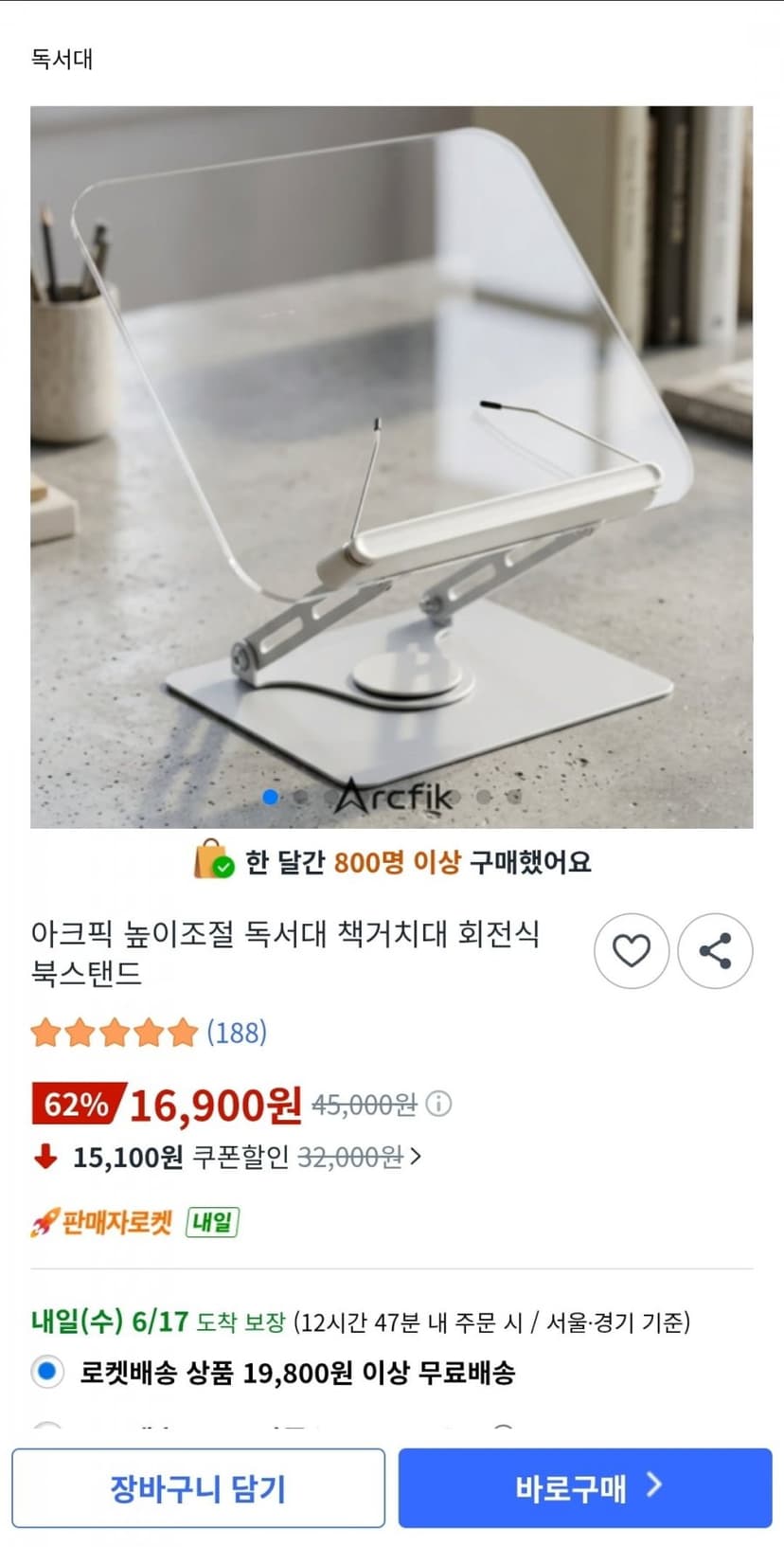Add product to wishlist with heart icon
Viewport: 784px width, 1547px height.
coord(632,950)
